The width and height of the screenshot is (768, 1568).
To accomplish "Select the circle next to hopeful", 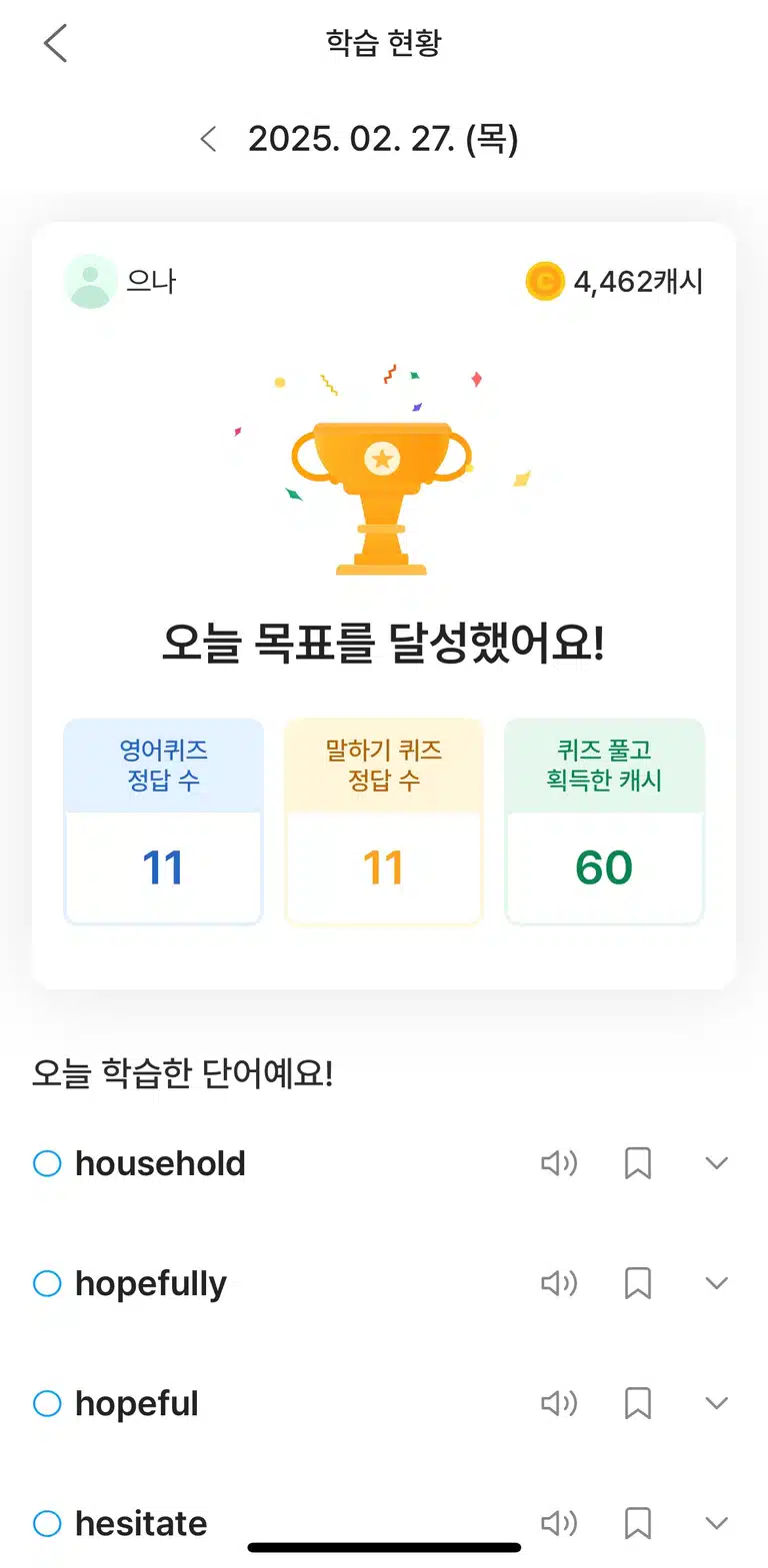I will coord(47,1403).
